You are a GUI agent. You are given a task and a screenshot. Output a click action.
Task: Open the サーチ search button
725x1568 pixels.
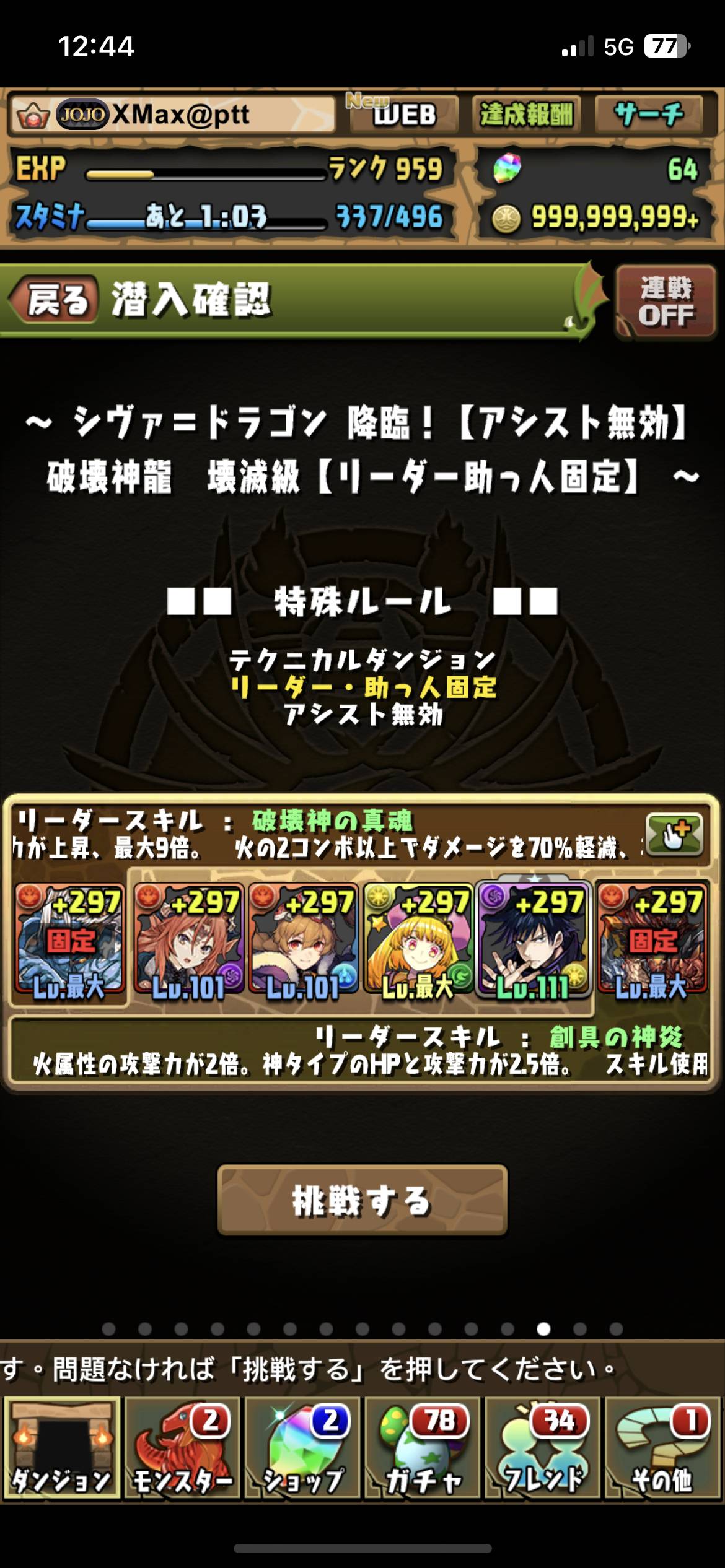[x=649, y=115]
